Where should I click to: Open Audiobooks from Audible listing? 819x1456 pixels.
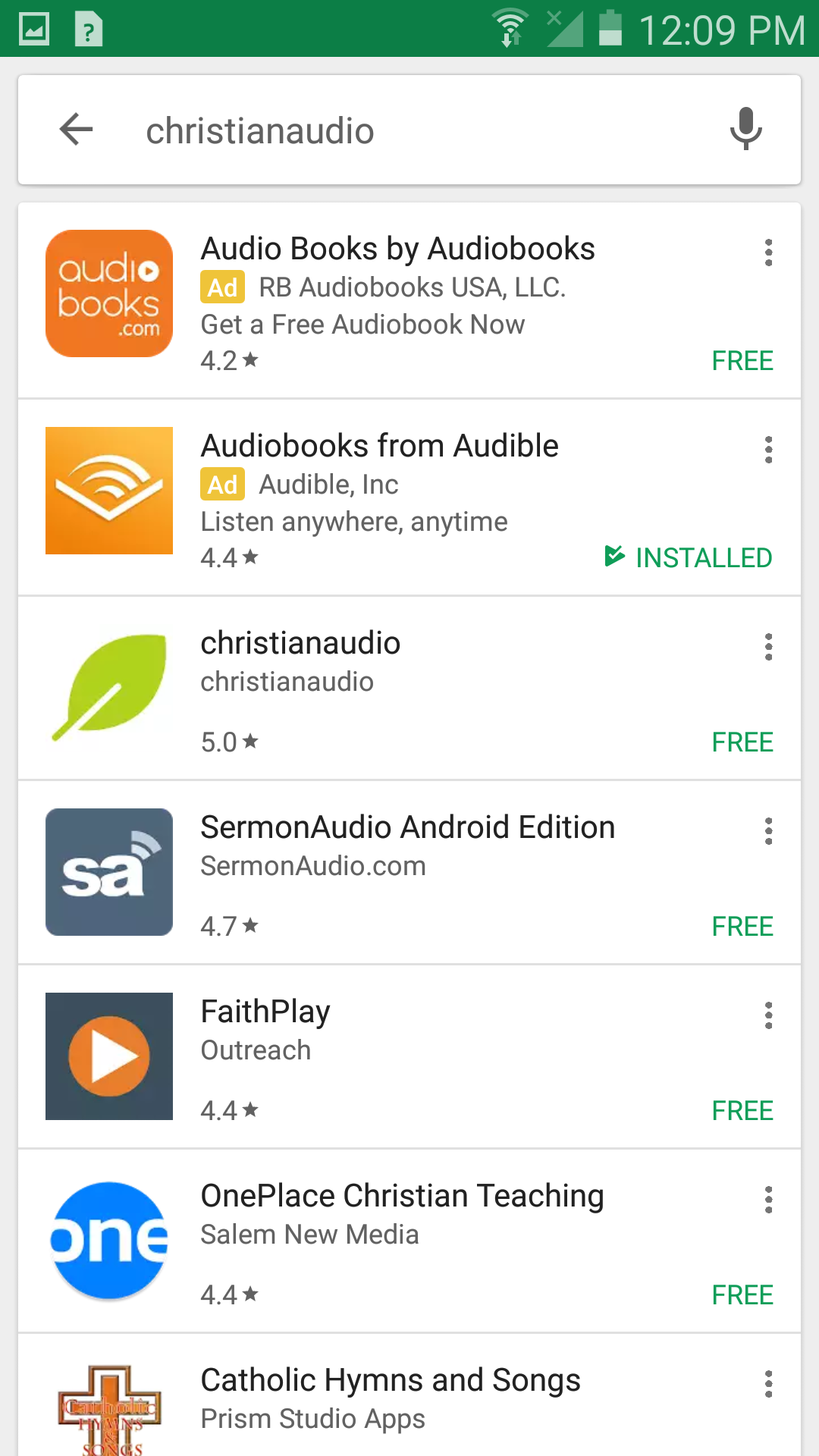click(409, 497)
